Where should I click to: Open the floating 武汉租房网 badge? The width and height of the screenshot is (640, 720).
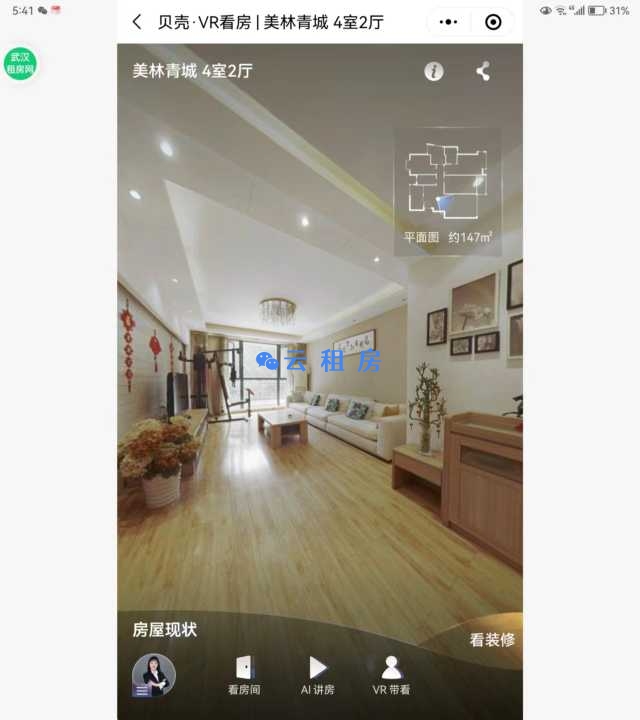[20, 63]
